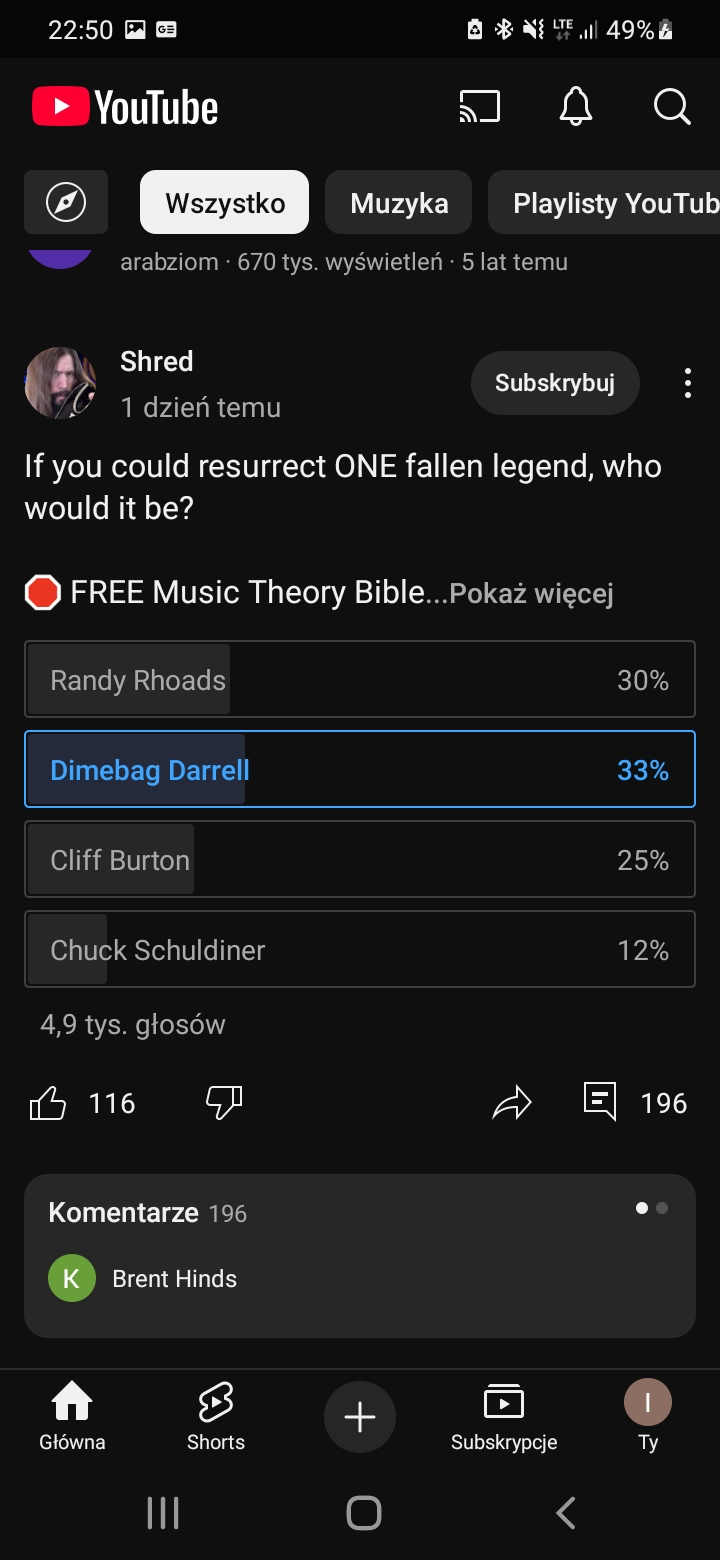The width and height of the screenshot is (720, 1560).
Task: Open the explore compass chip
Action: pos(66,203)
